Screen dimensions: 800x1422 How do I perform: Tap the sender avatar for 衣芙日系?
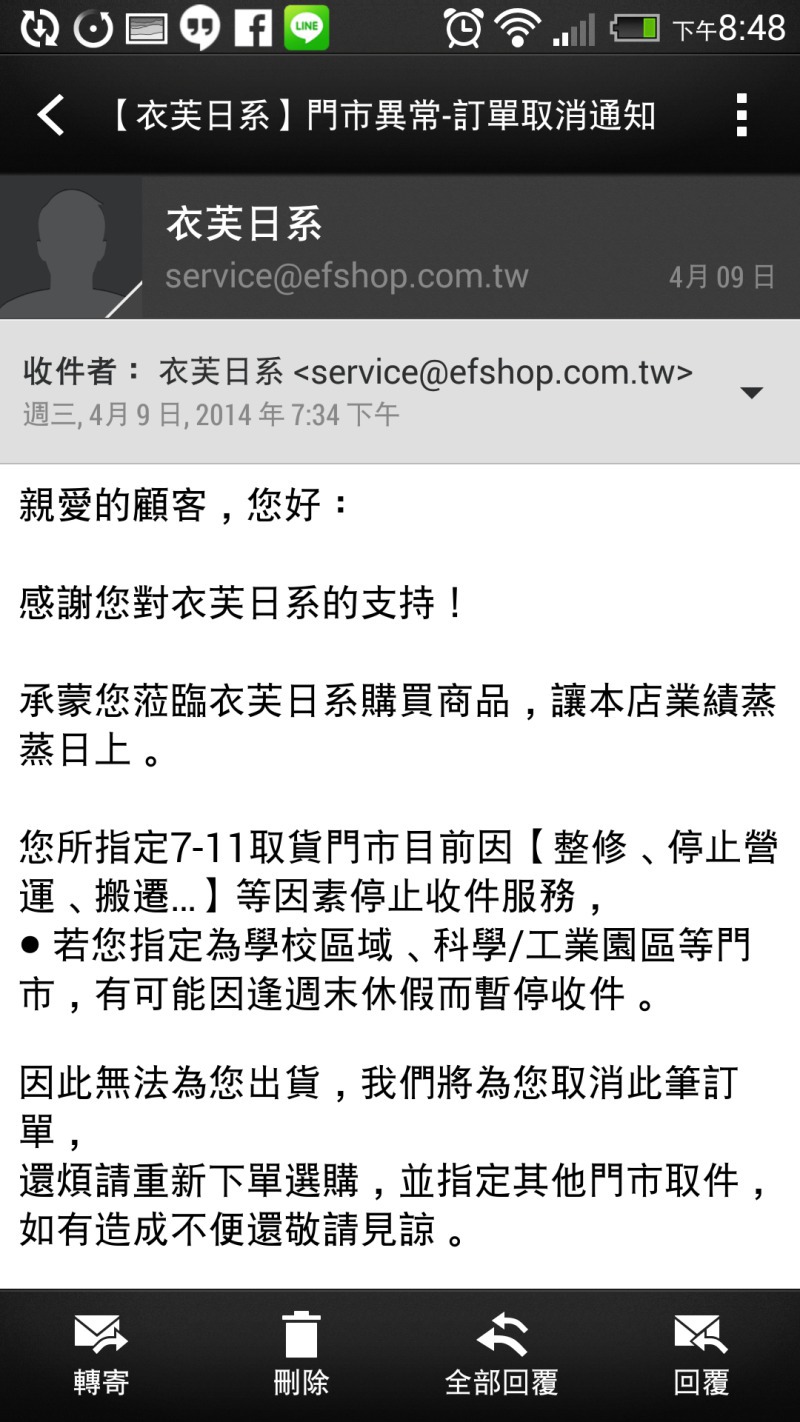pyautogui.click(x=70, y=249)
